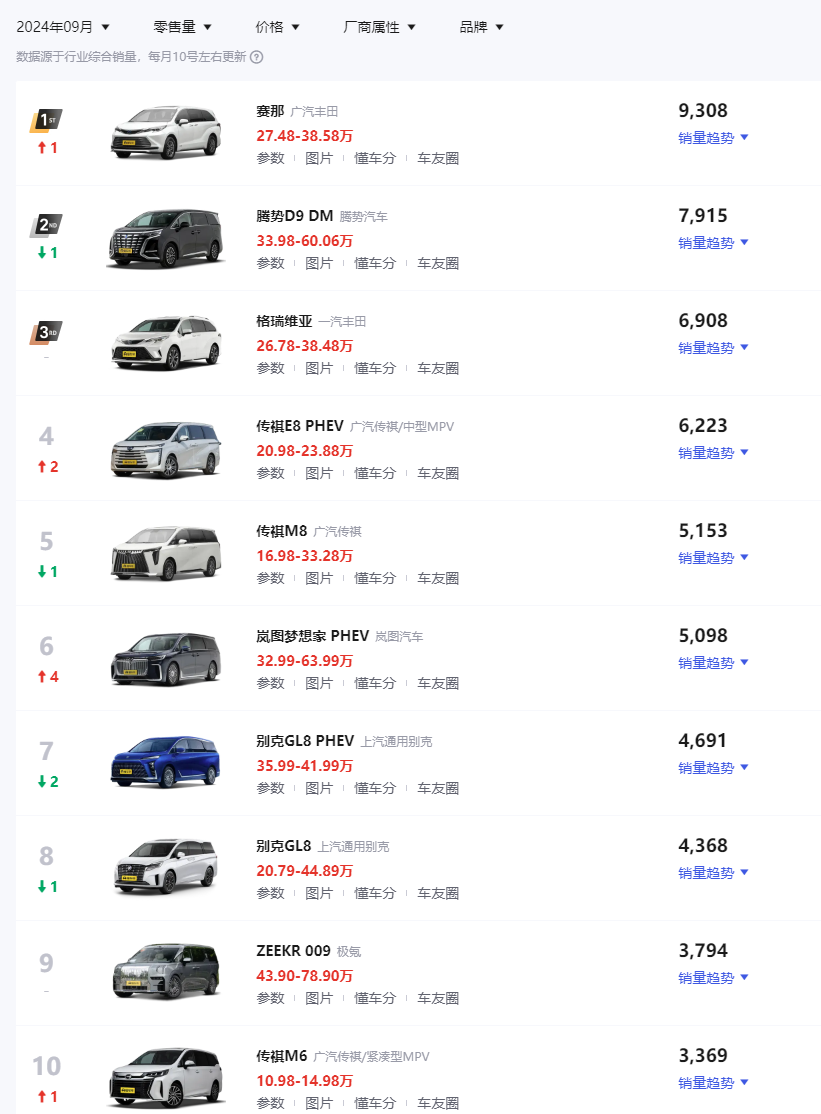View 参数 for 别克GL8
Image resolution: width=821 pixels, height=1114 pixels.
pos(270,893)
